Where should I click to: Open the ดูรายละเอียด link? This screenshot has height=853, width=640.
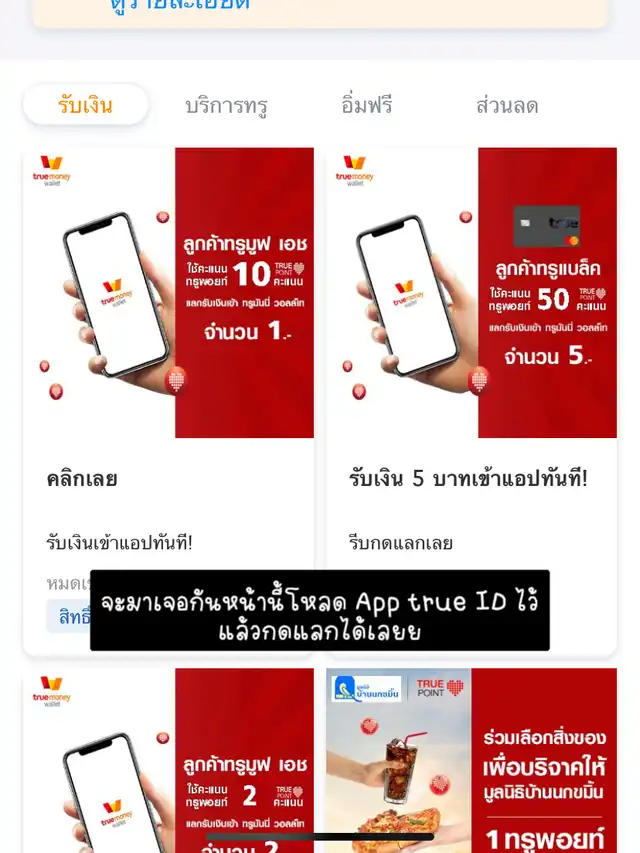click(x=180, y=5)
